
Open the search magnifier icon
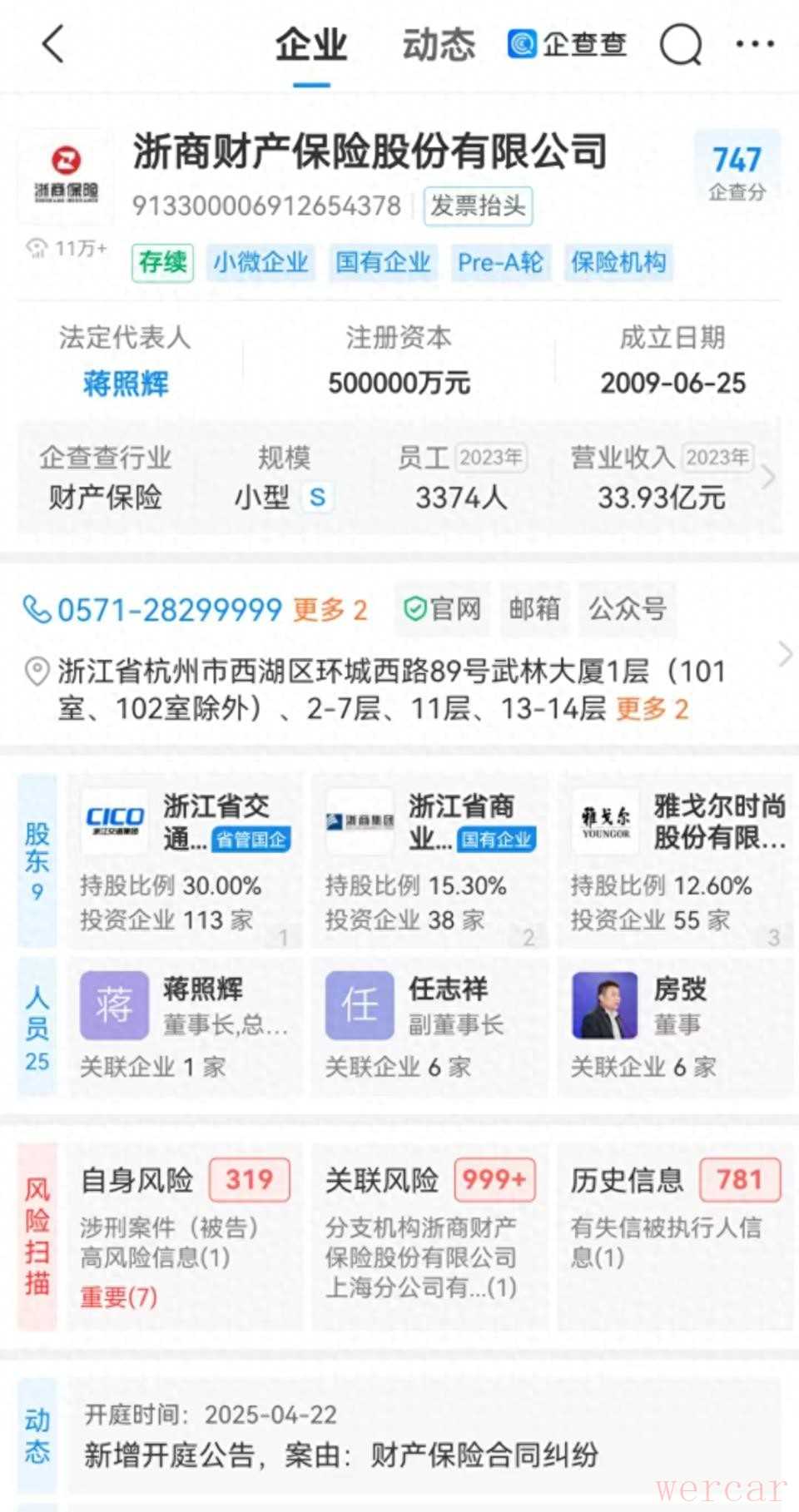click(681, 44)
